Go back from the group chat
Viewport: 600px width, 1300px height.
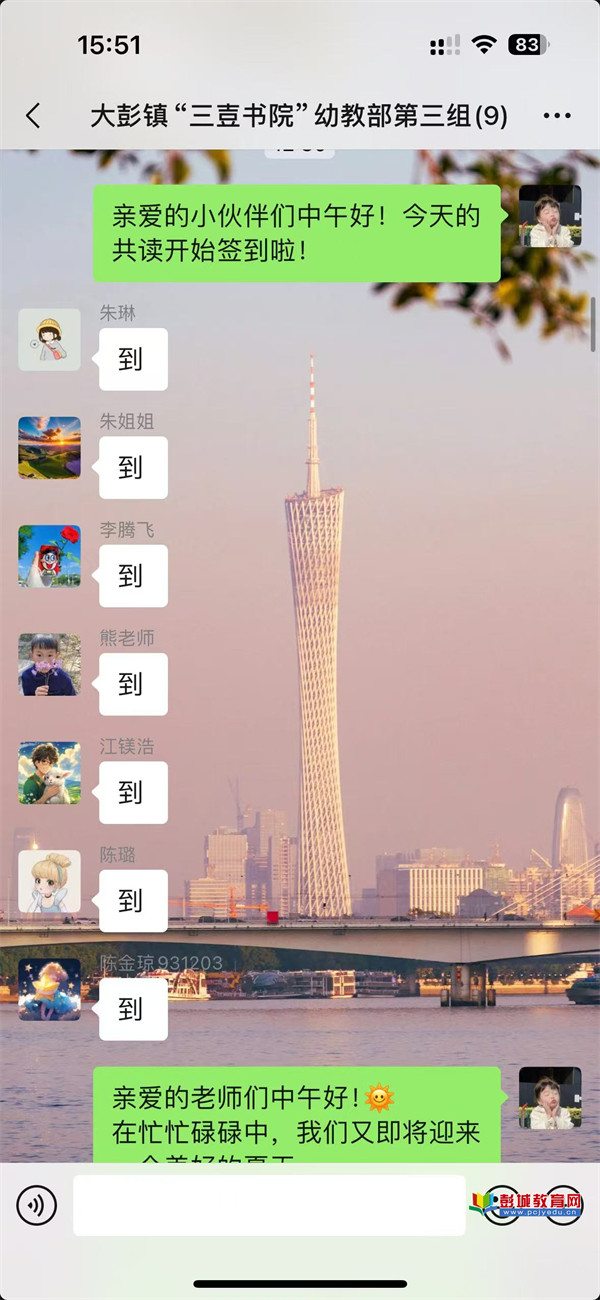33,116
